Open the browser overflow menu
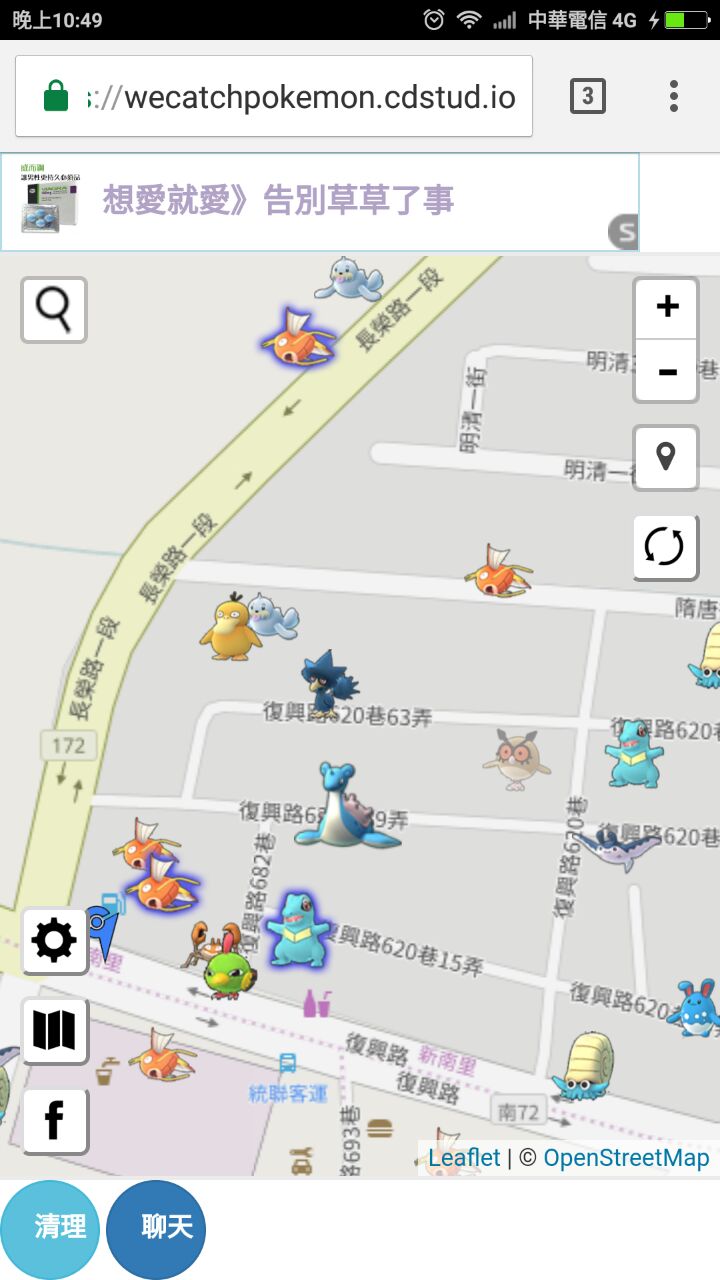 click(x=674, y=96)
